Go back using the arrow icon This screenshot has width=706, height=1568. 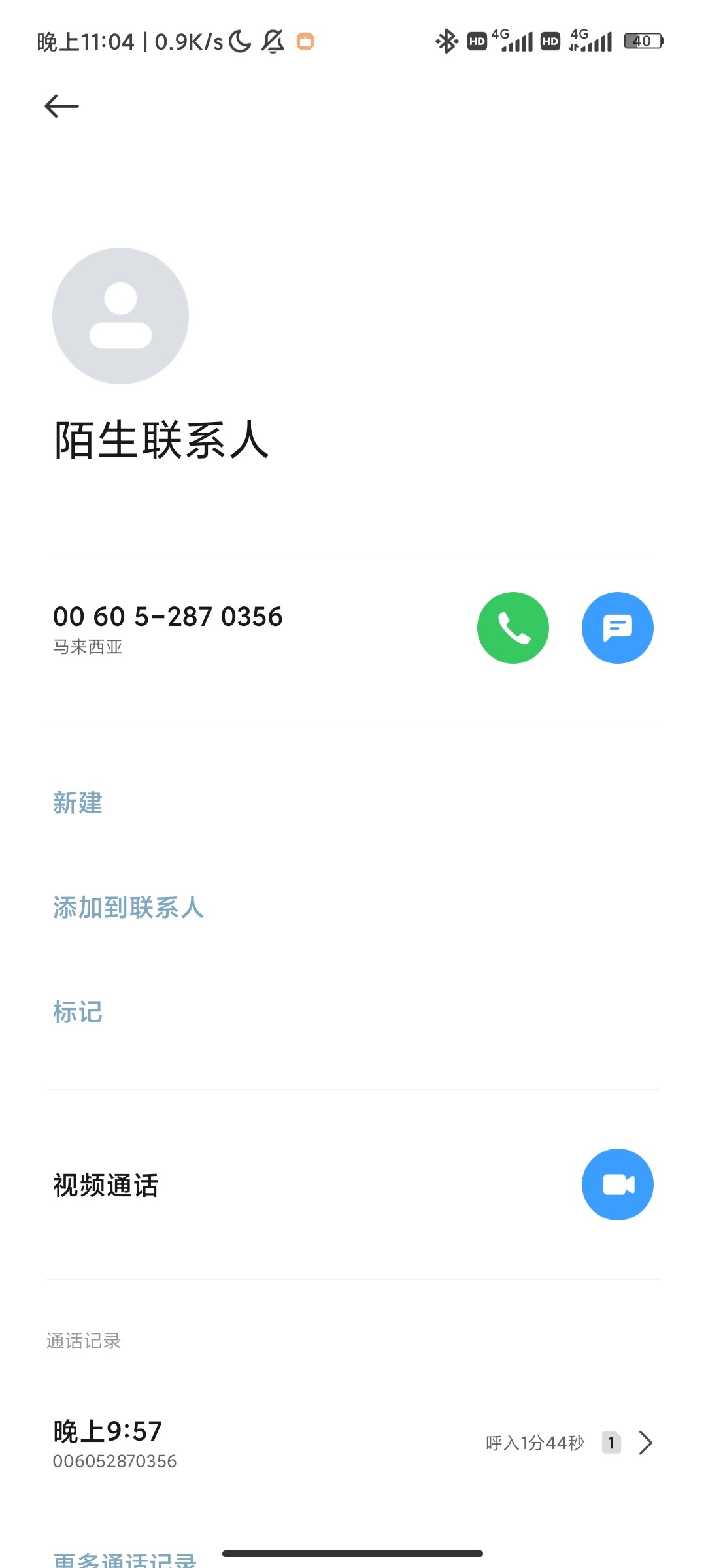pos(61,106)
